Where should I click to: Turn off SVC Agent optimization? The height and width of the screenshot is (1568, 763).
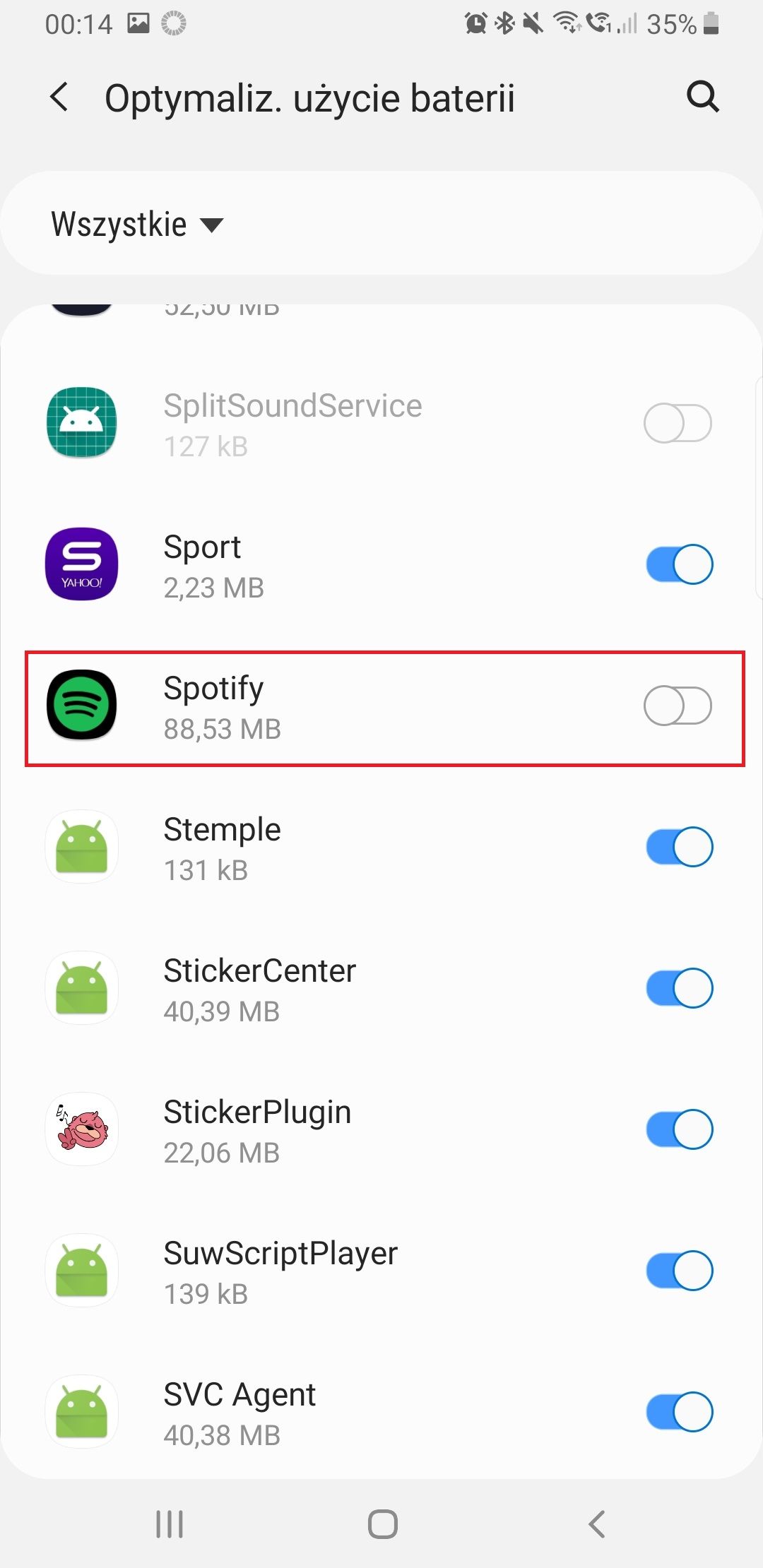678,1412
